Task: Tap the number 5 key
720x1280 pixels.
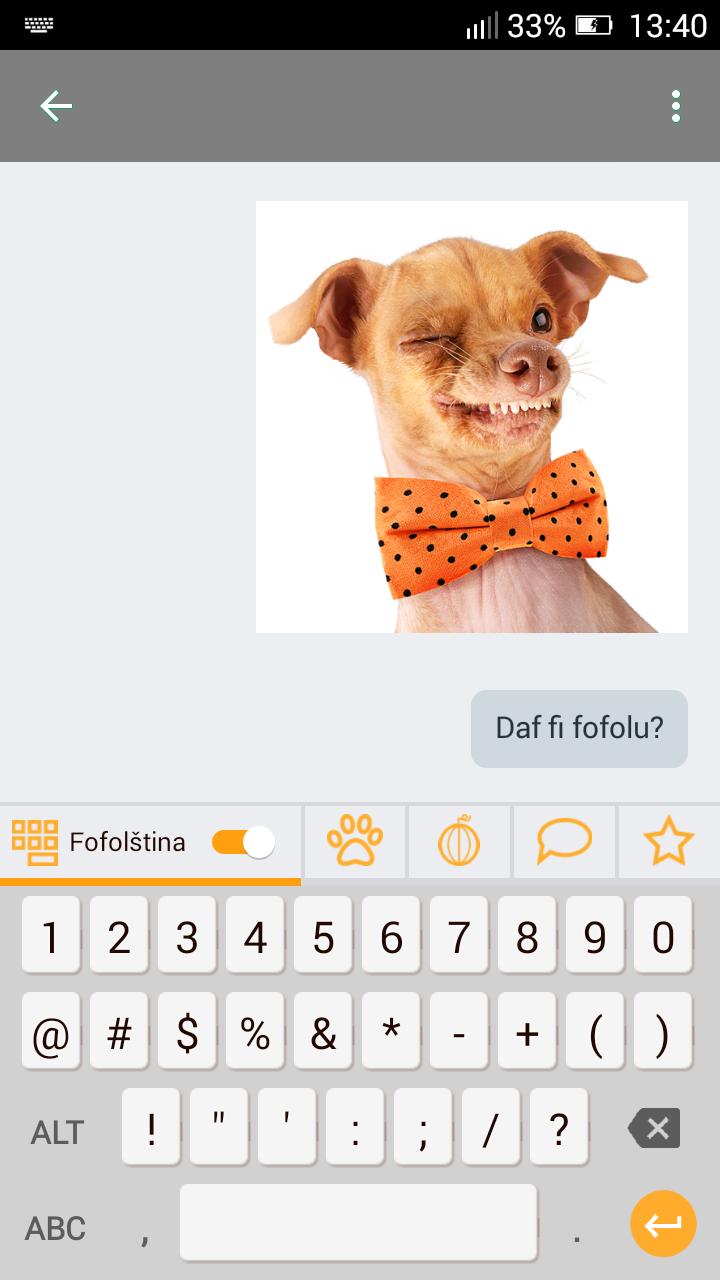Action: pos(323,937)
